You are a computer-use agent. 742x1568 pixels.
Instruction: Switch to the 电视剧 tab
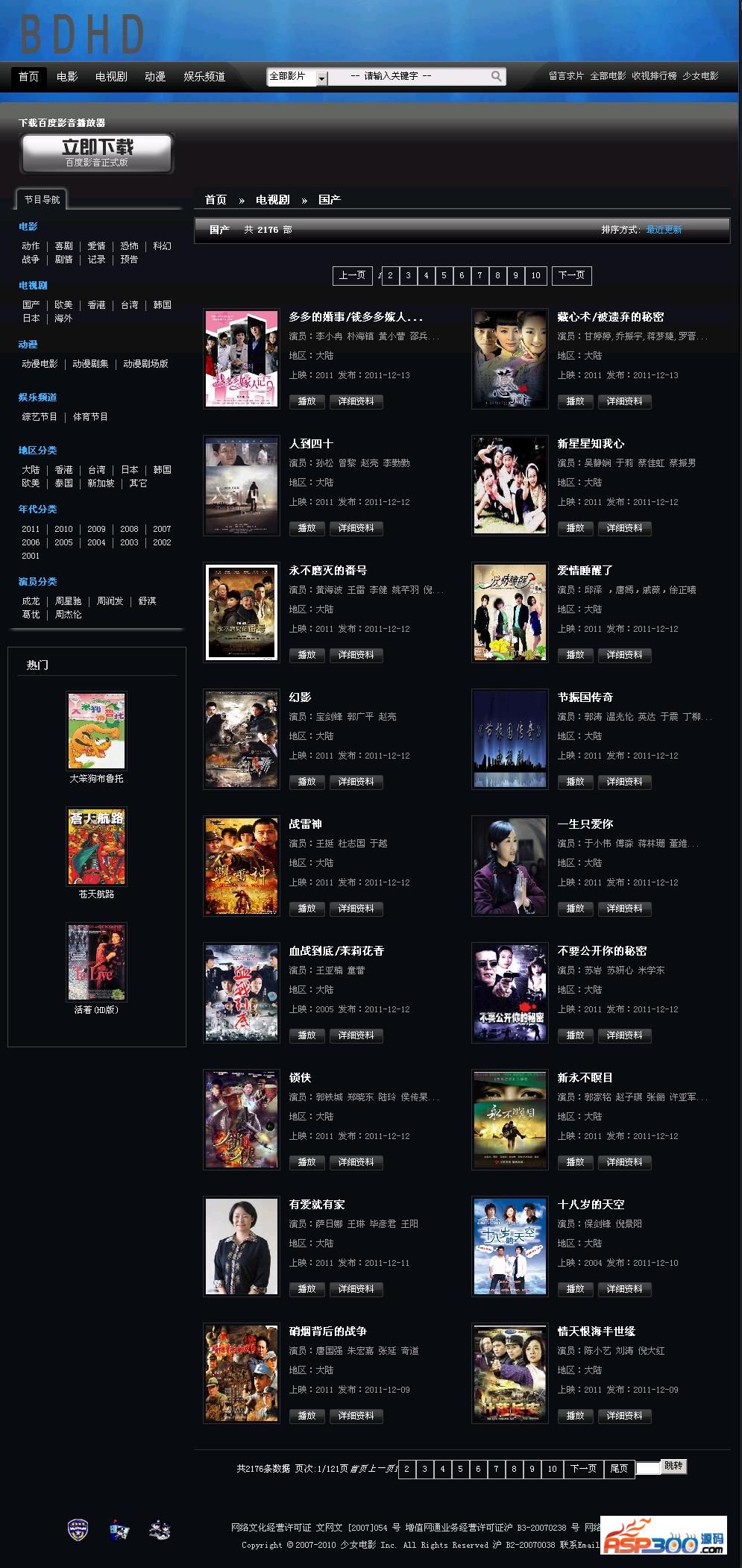(x=111, y=76)
